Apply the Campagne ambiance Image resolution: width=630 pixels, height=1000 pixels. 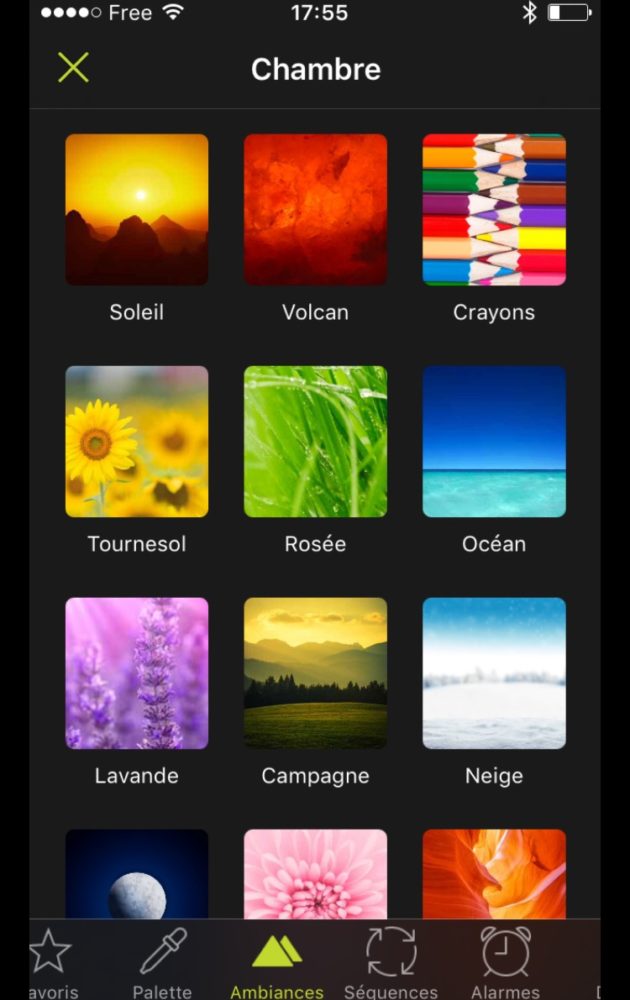(x=315, y=673)
